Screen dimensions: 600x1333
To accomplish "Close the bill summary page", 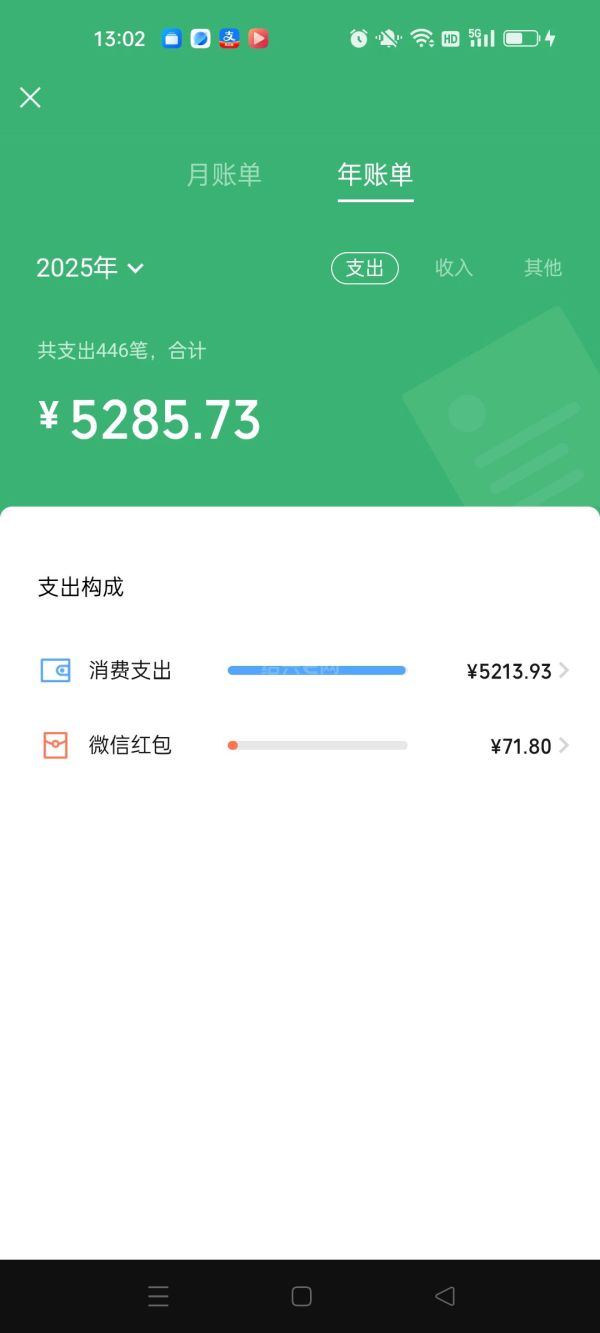I will click(31, 97).
